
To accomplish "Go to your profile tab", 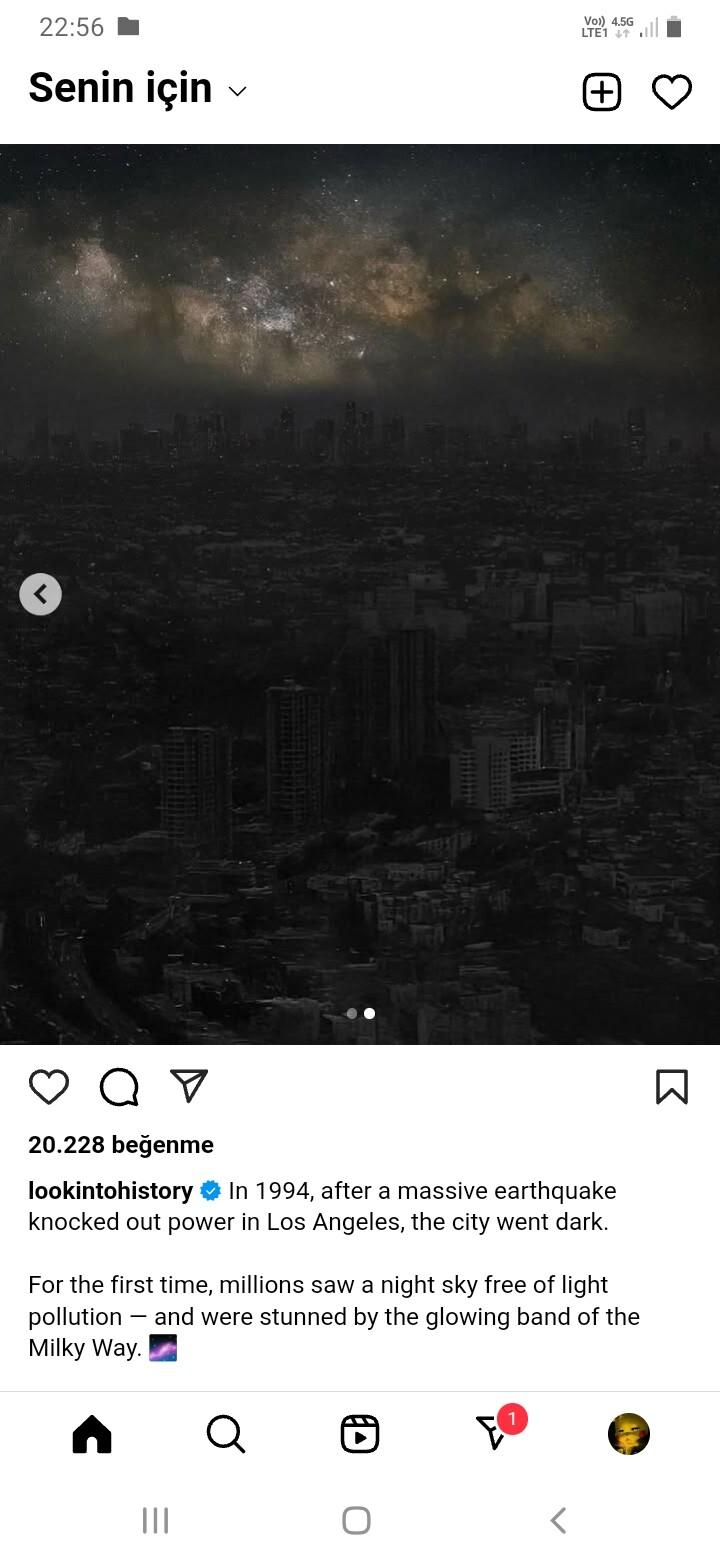I will coord(629,1435).
